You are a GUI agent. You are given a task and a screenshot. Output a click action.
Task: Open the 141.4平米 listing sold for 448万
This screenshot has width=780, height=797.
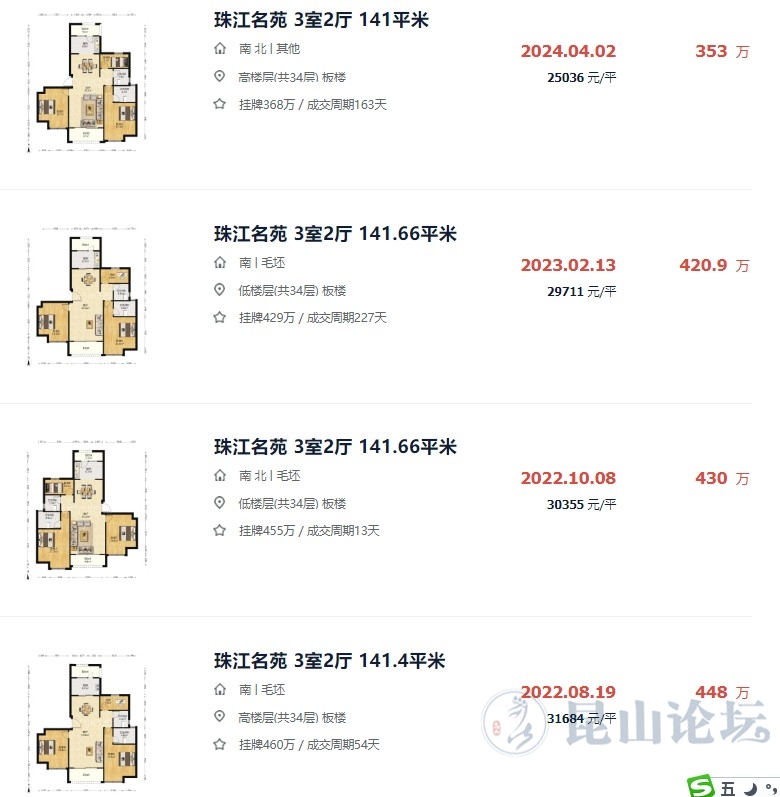329,661
